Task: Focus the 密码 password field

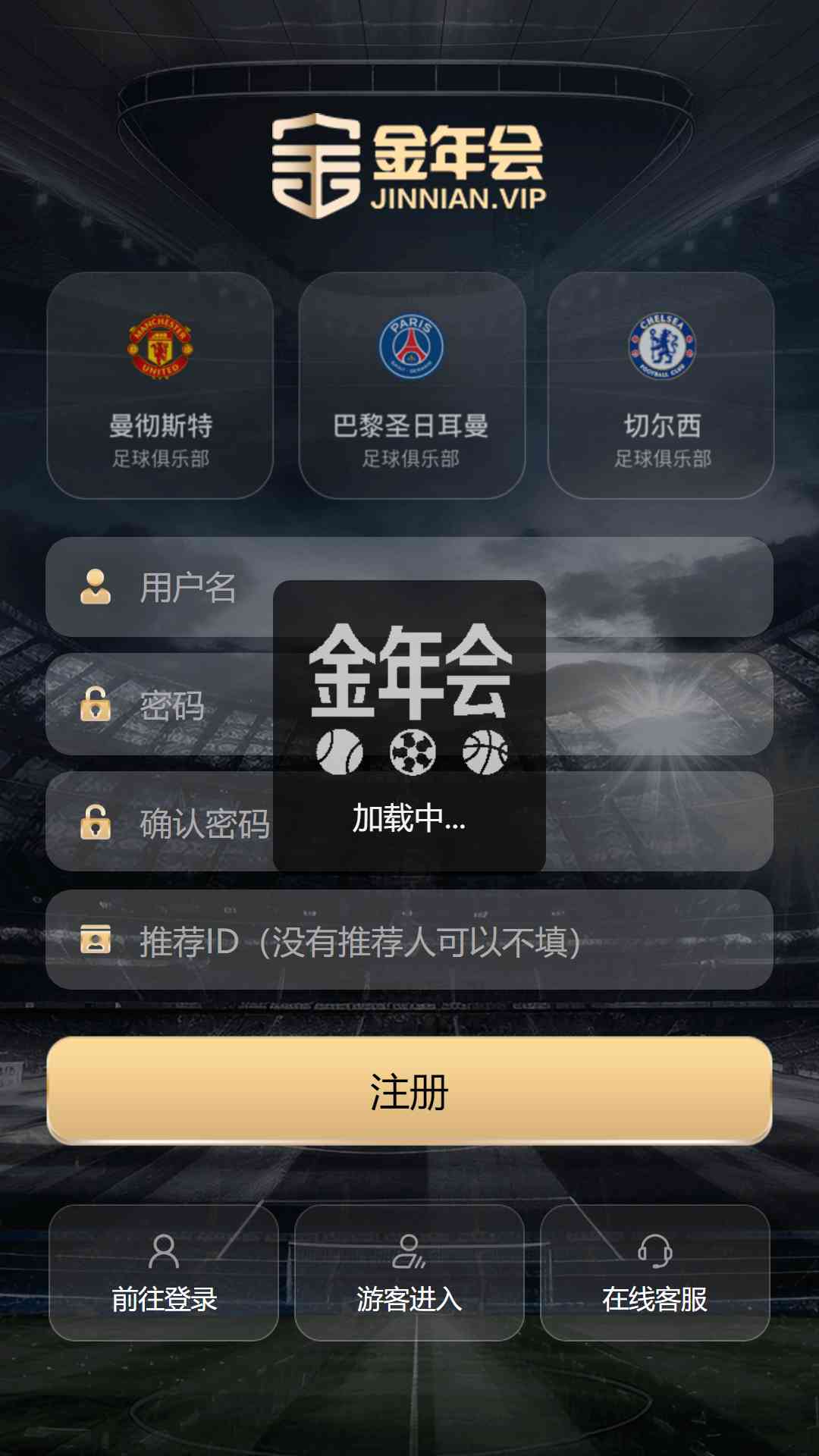Action: [x=409, y=704]
